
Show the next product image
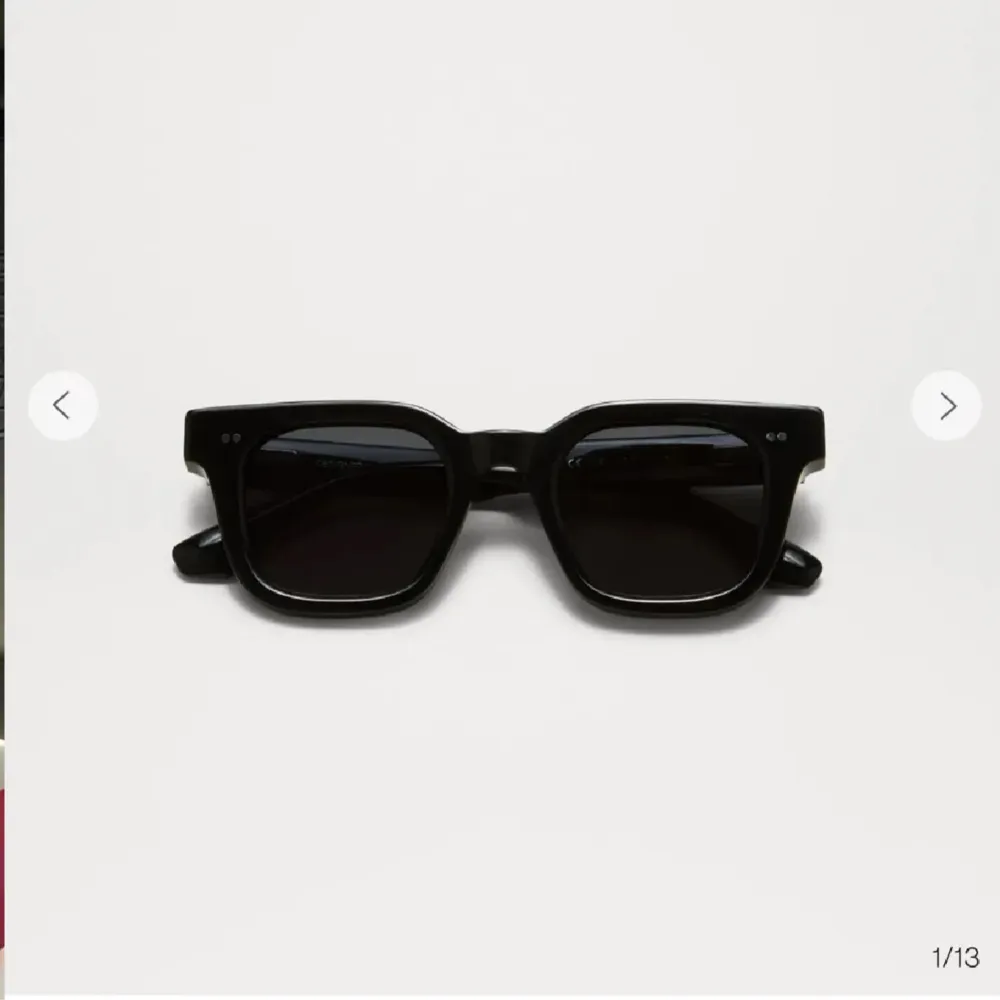946,406
